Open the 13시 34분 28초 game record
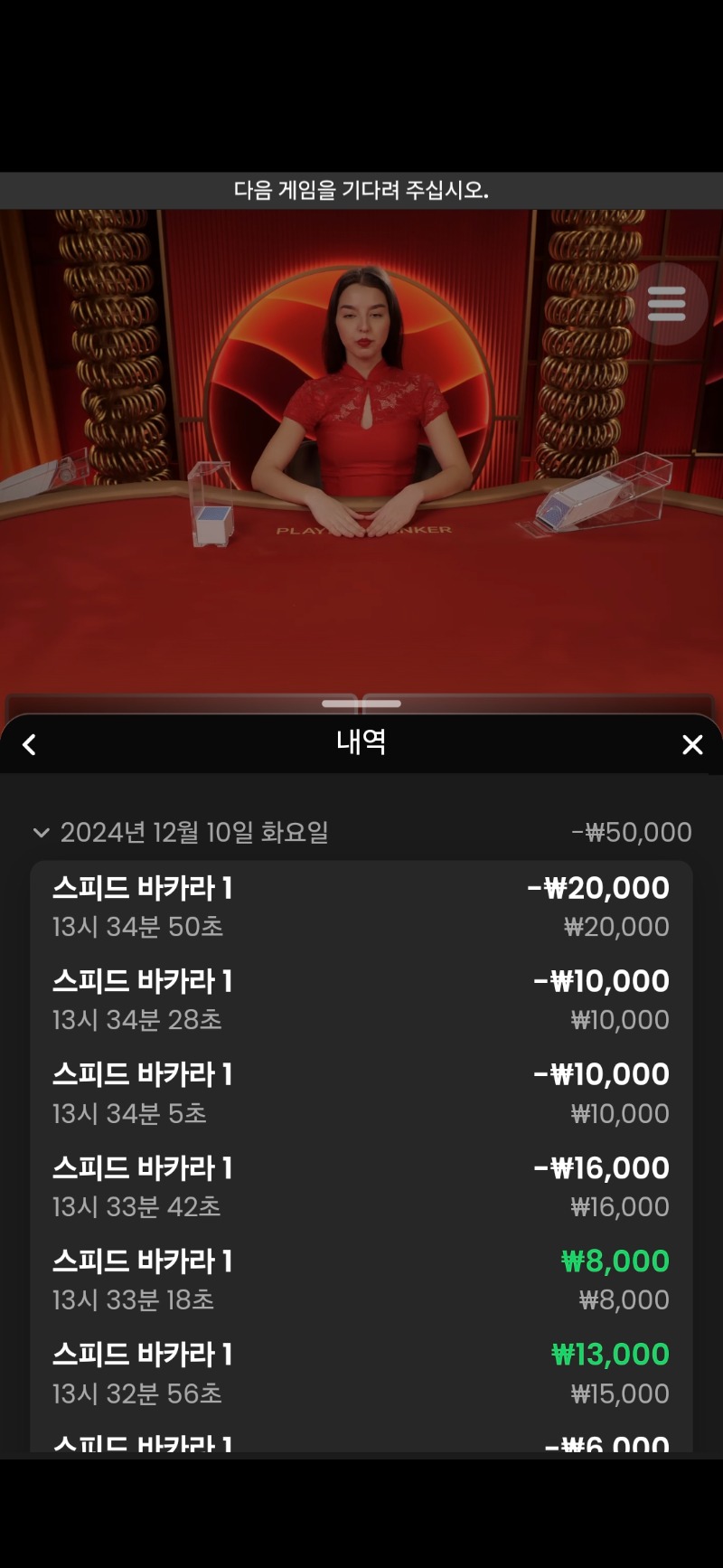Viewport: 723px width, 1568px height. [x=361, y=999]
